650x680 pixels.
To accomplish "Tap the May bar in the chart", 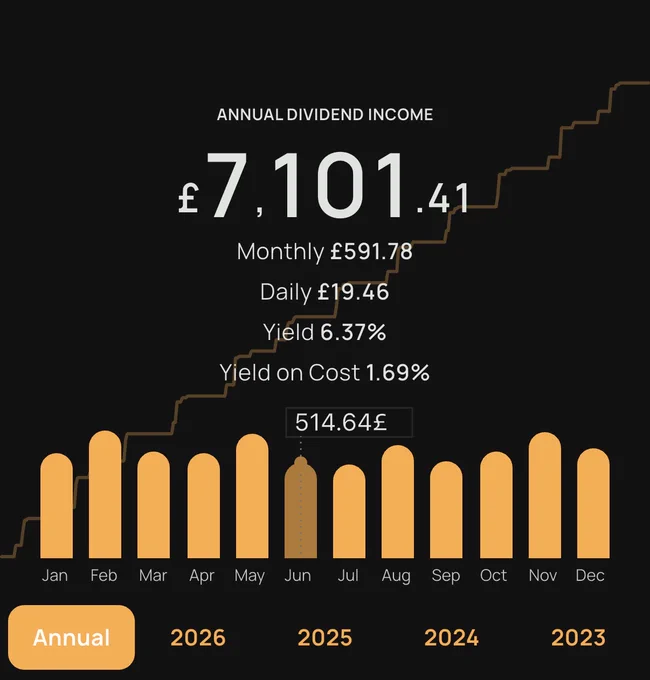I will click(252, 496).
